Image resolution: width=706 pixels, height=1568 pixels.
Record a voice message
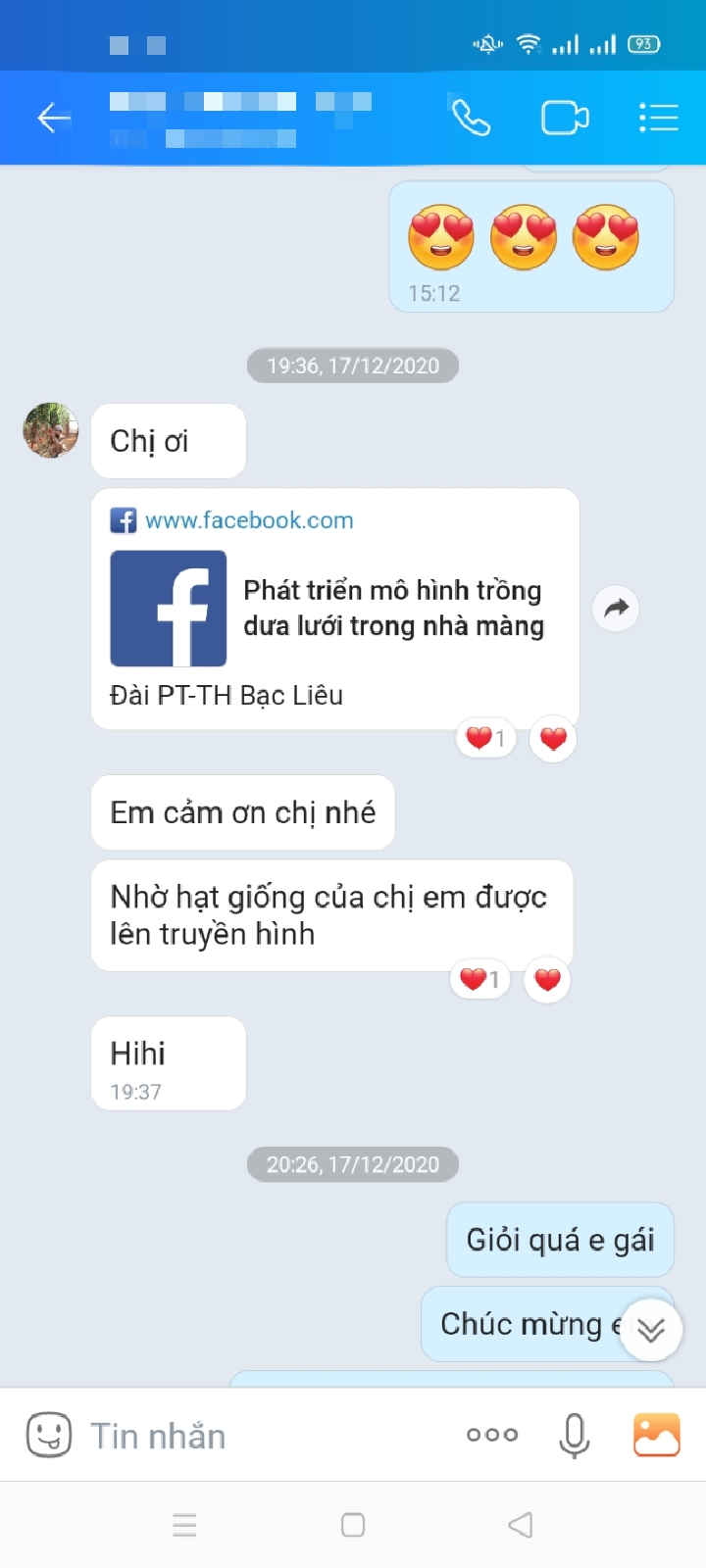tap(575, 1436)
